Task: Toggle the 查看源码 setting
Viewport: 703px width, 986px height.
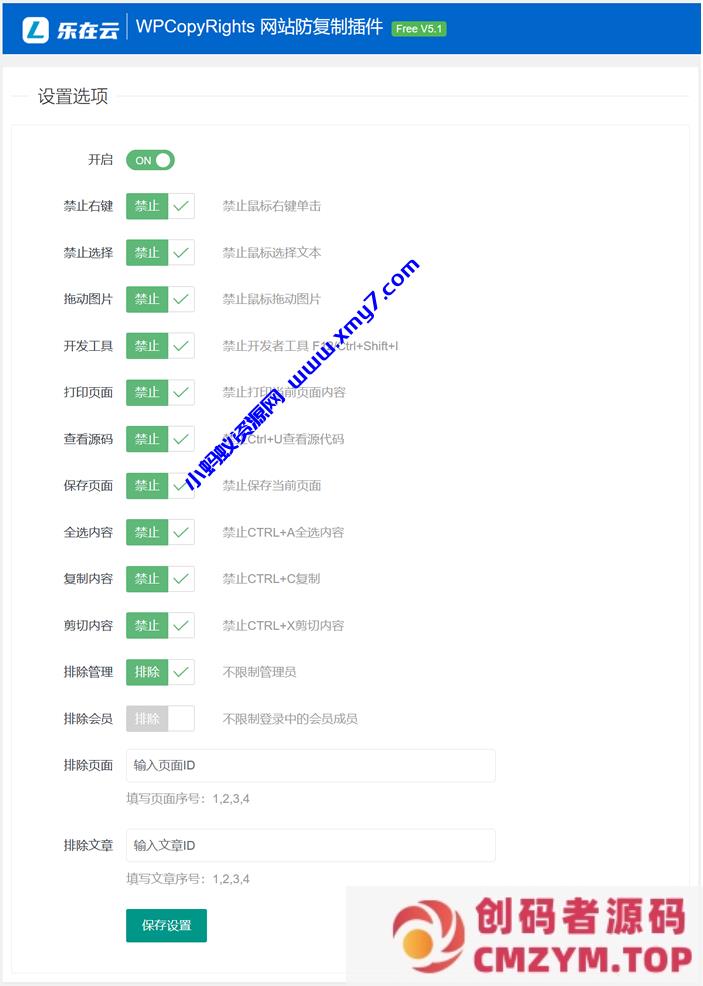Action: 160,439
